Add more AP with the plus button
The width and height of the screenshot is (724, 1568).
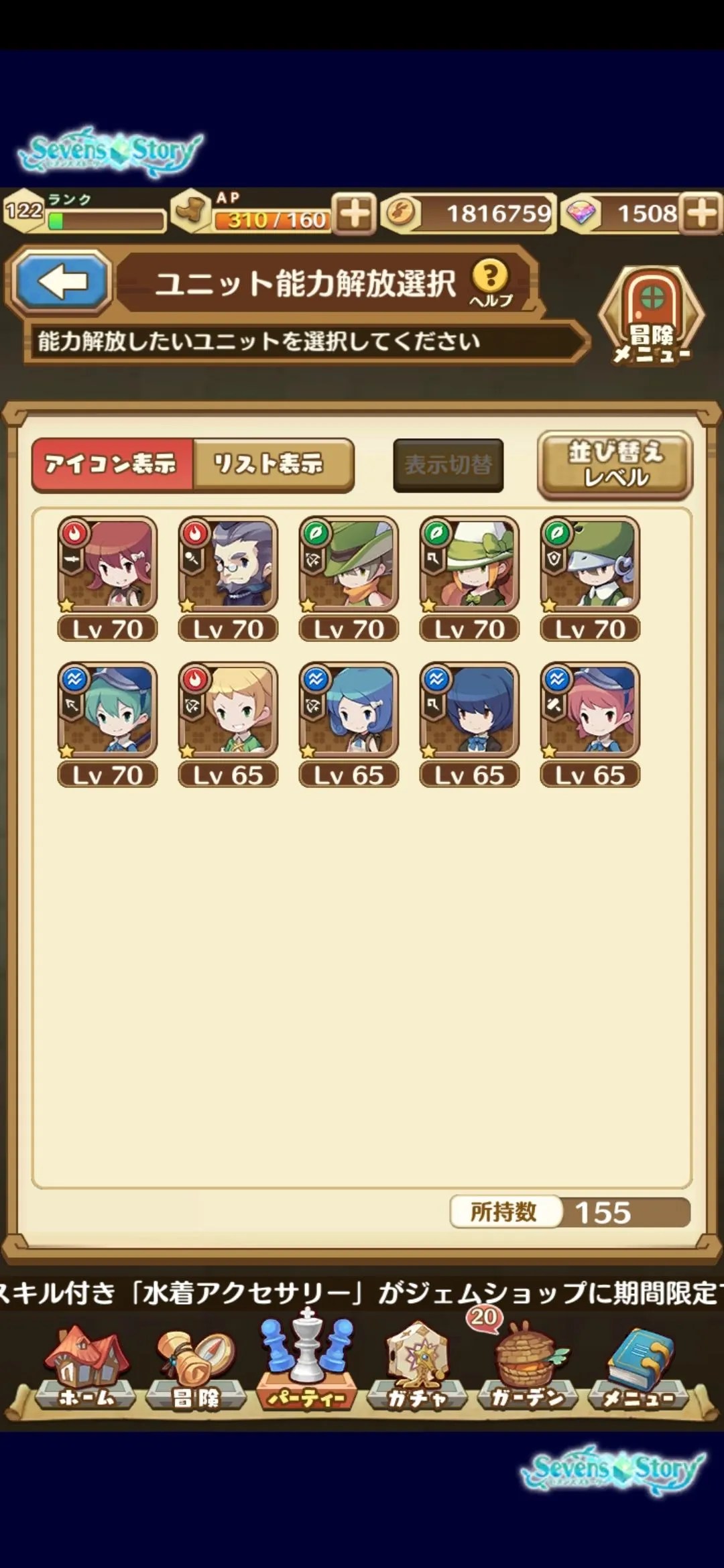coord(355,214)
